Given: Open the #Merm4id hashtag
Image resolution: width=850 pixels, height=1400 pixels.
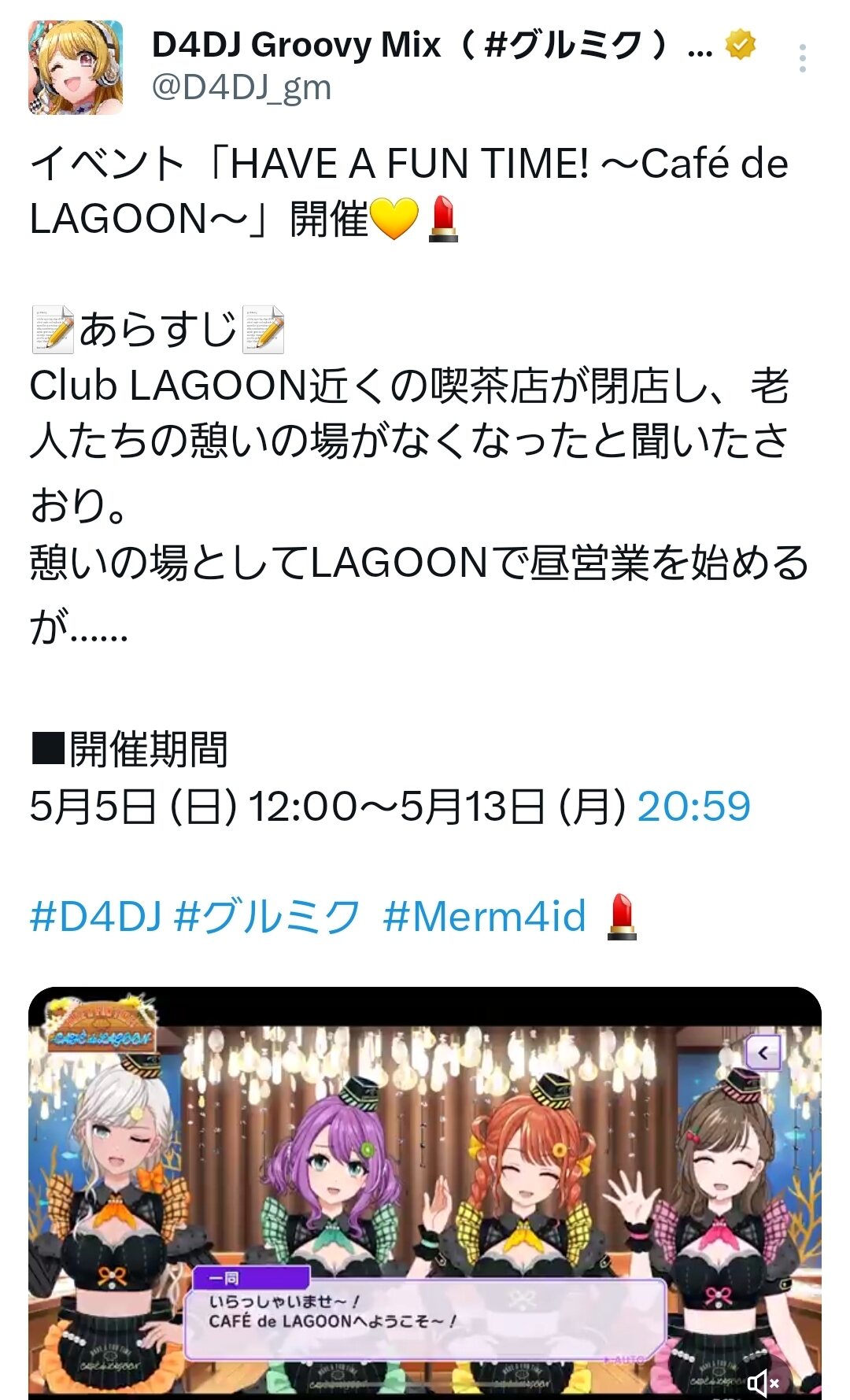Looking at the screenshot, I should click(x=484, y=917).
